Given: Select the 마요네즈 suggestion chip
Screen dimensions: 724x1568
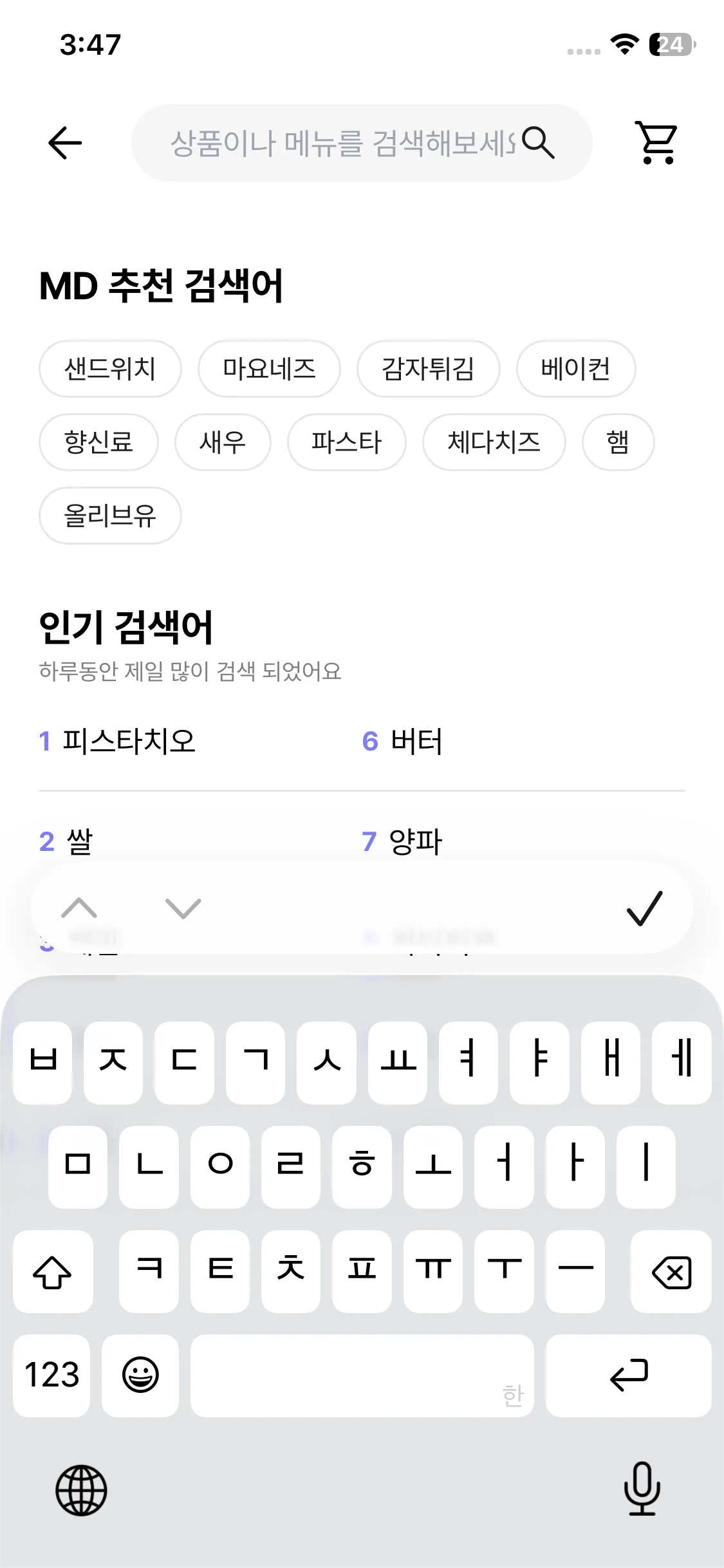Looking at the screenshot, I should pyautogui.click(x=269, y=369).
